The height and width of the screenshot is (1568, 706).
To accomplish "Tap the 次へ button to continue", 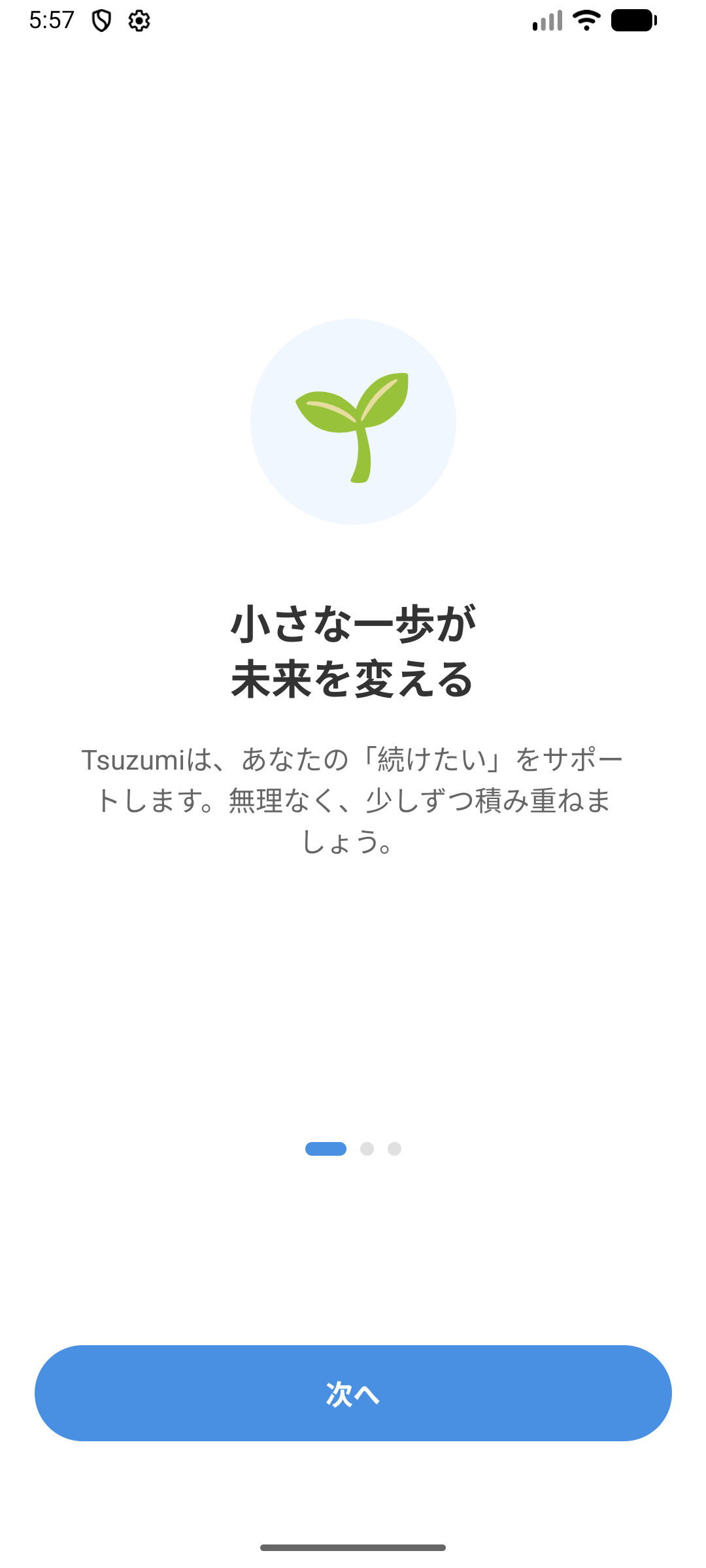I will coord(353,1393).
